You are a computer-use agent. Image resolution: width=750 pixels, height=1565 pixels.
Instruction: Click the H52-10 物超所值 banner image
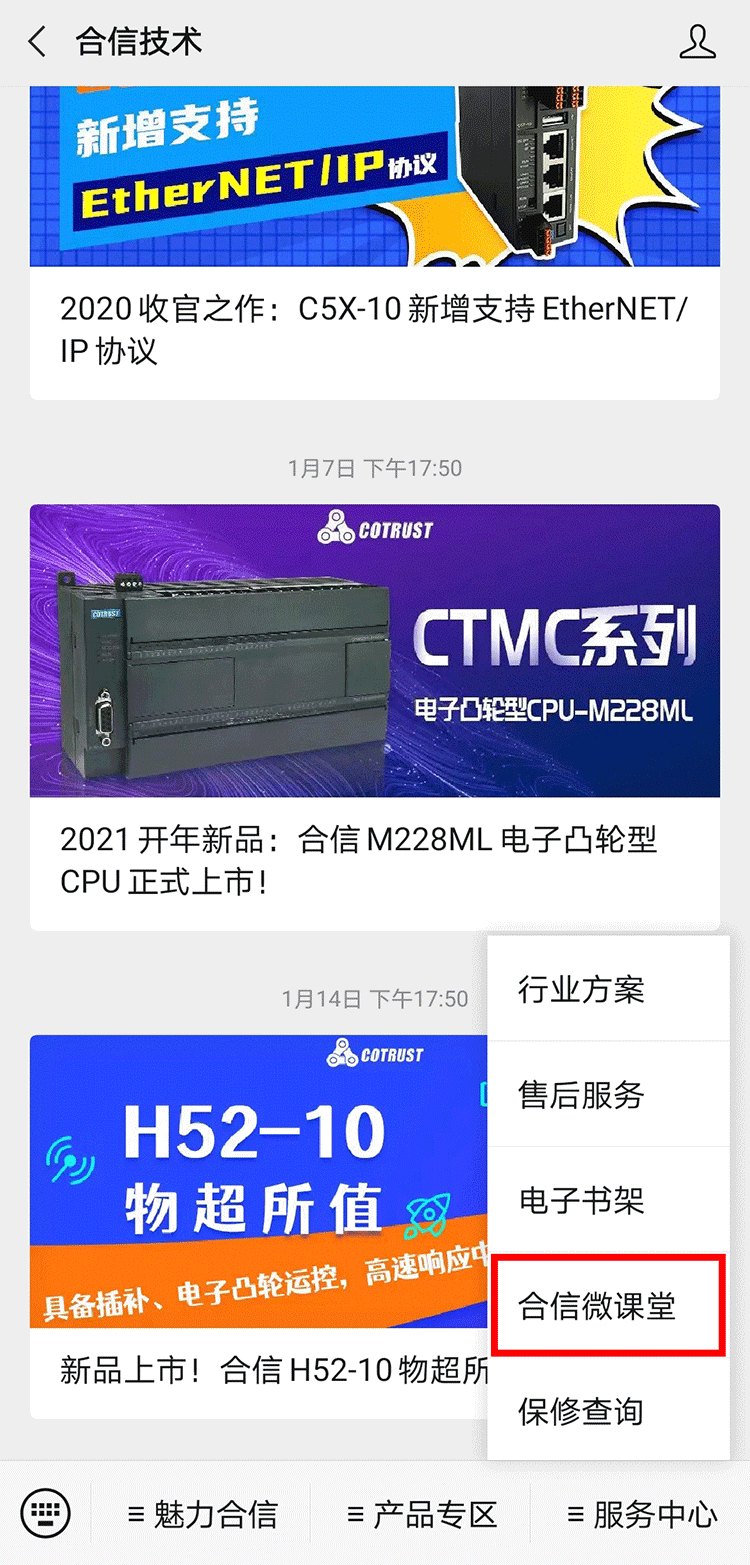tap(250, 1180)
